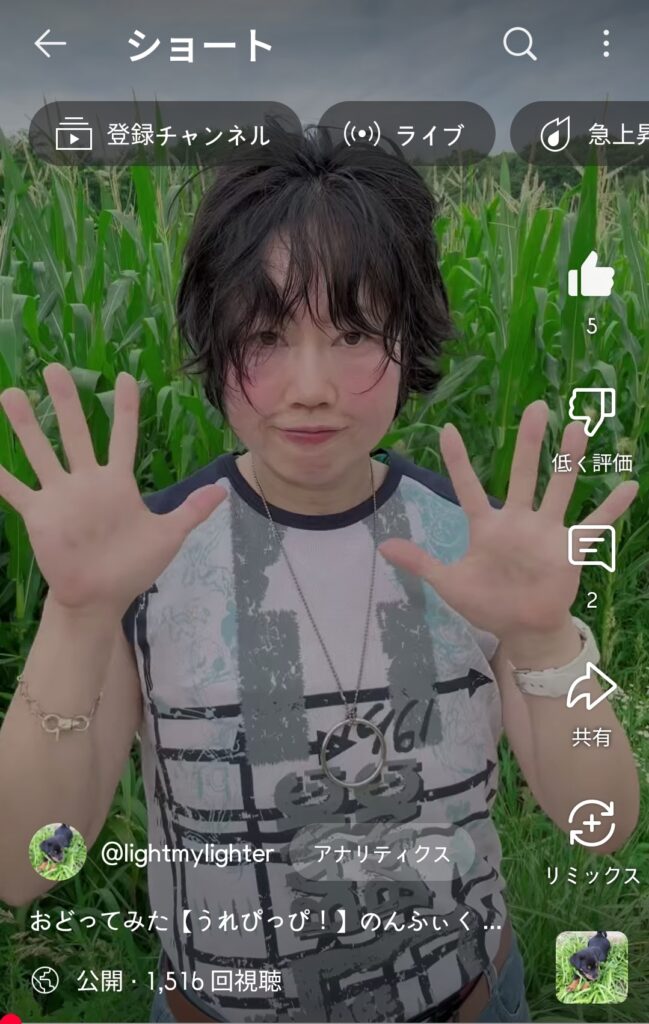
Task: Open the comments on this short
Action: (591, 549)
